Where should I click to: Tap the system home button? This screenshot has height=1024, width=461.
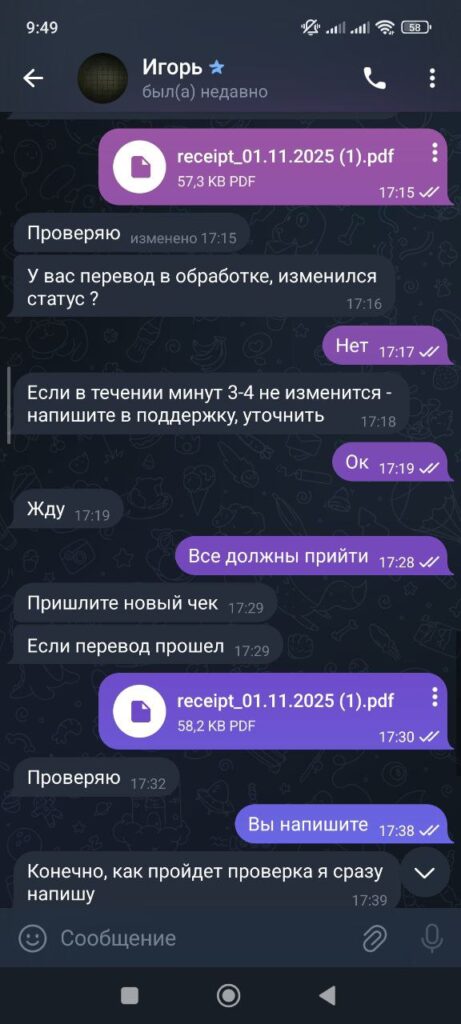tap(229, 995)
